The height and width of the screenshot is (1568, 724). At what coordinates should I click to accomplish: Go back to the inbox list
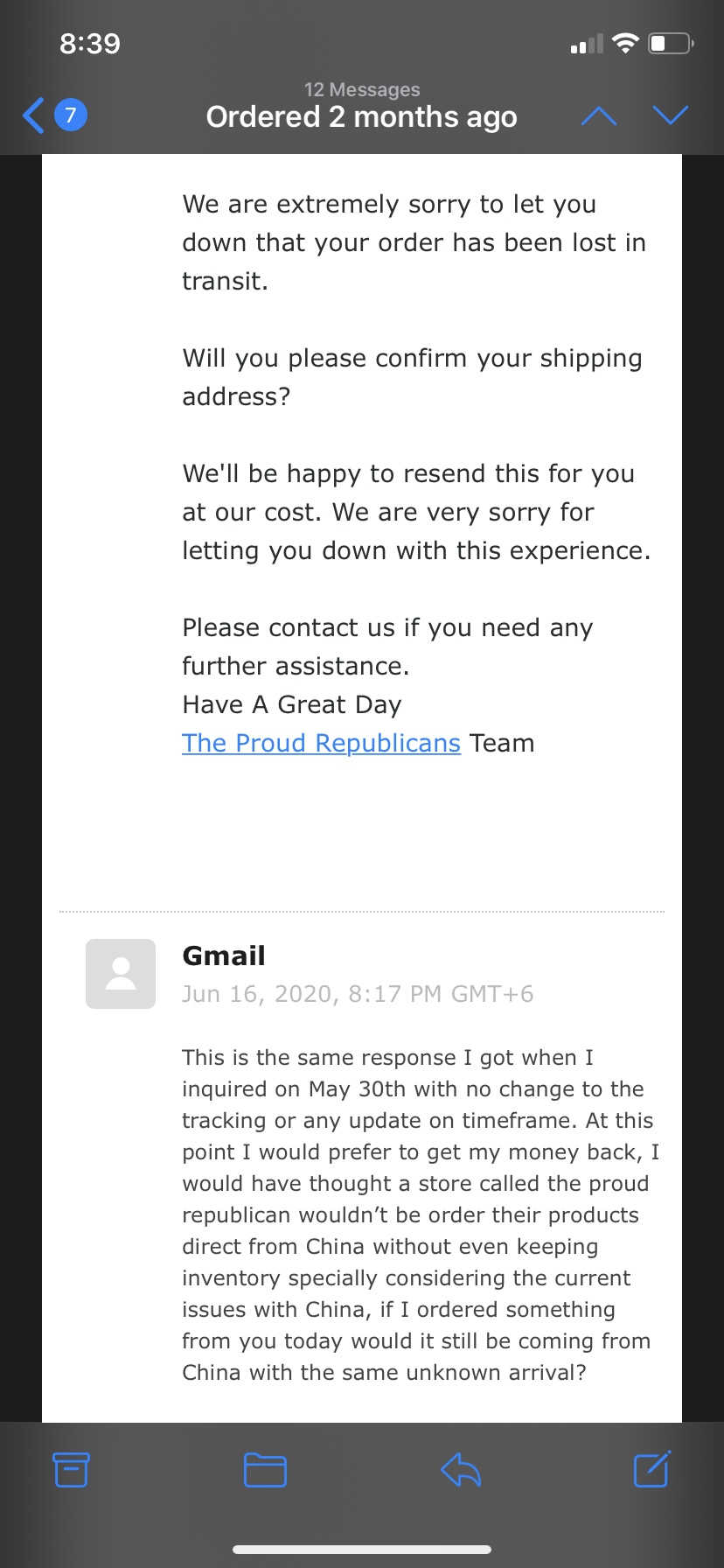point(53,115)
